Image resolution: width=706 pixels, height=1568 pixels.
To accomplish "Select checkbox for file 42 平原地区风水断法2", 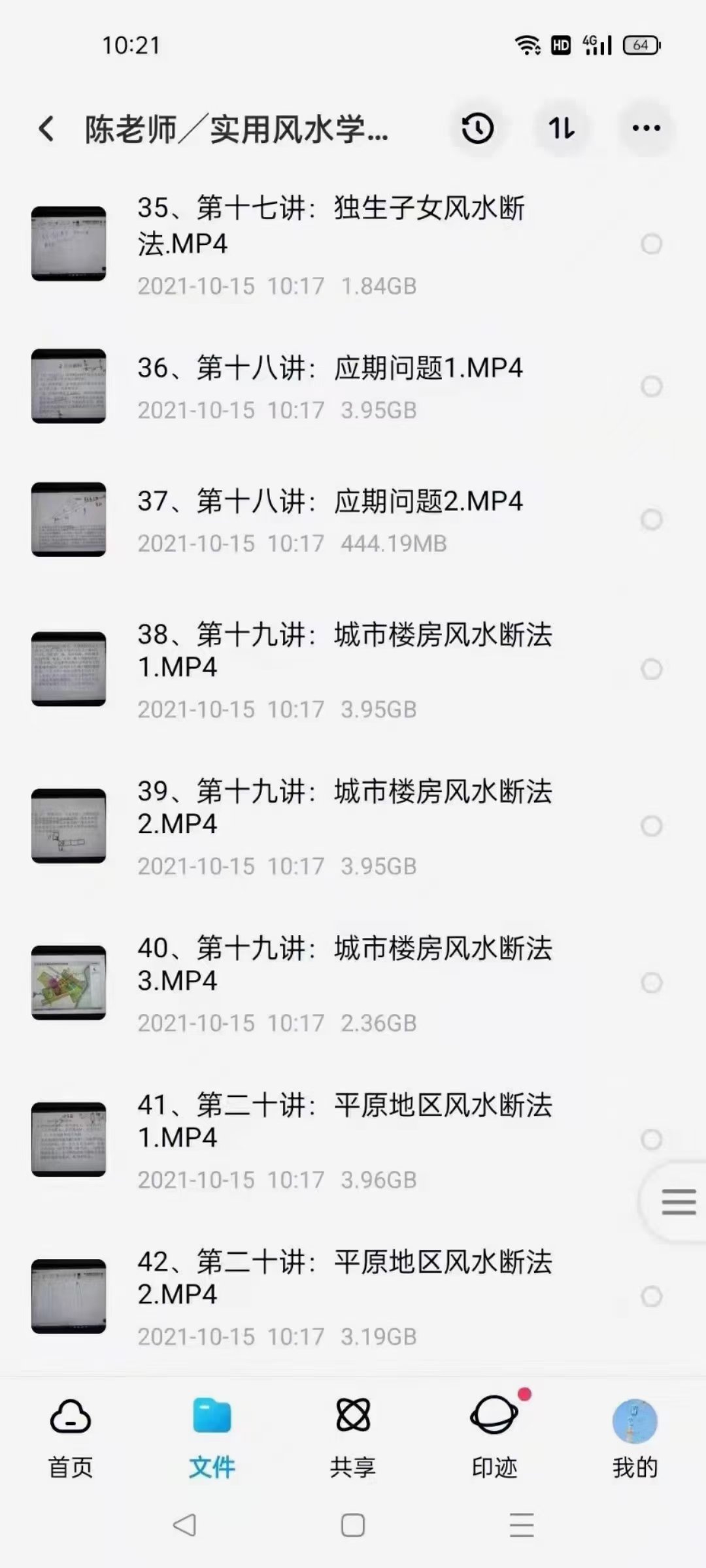I will pyautogui.click(x=650, y=1297).
